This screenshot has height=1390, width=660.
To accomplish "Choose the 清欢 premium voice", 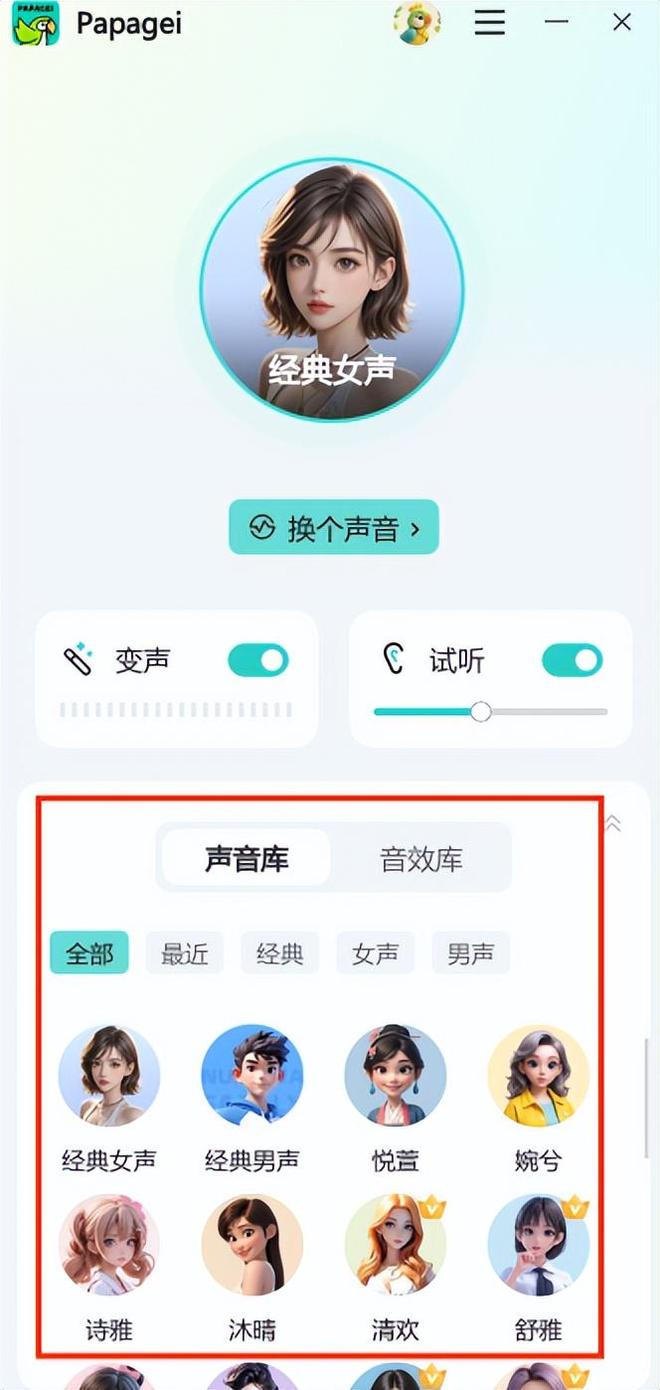I will (x=395, y=1245).
